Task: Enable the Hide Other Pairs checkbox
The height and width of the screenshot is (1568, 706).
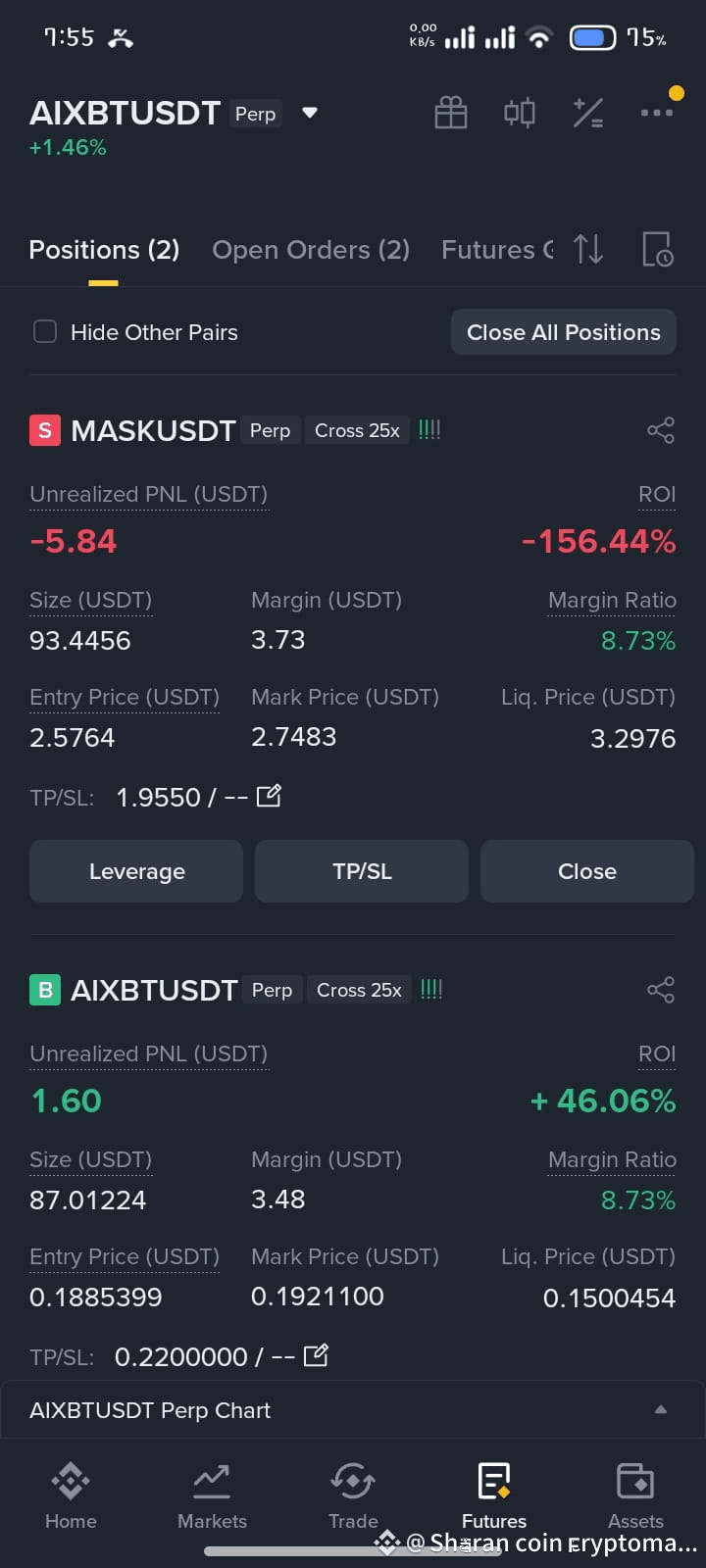Action: tap(45, 331)
